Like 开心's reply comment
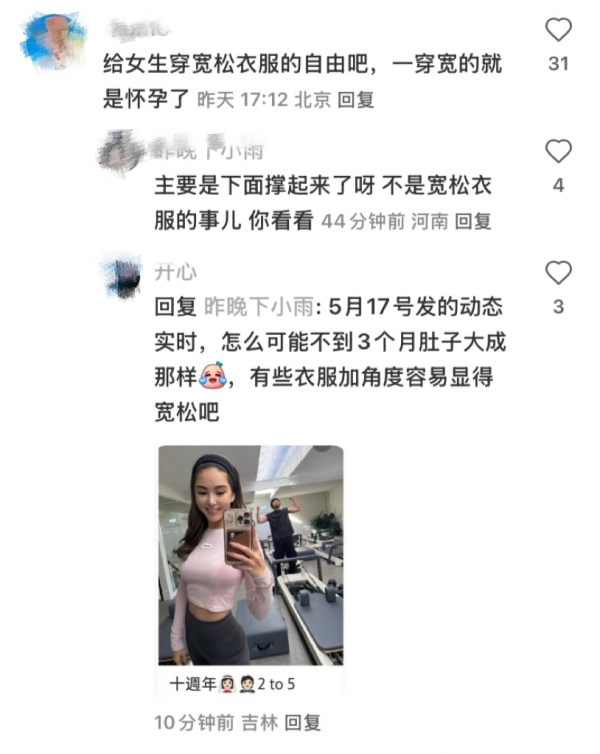The image size is (600, 754). 558,272
